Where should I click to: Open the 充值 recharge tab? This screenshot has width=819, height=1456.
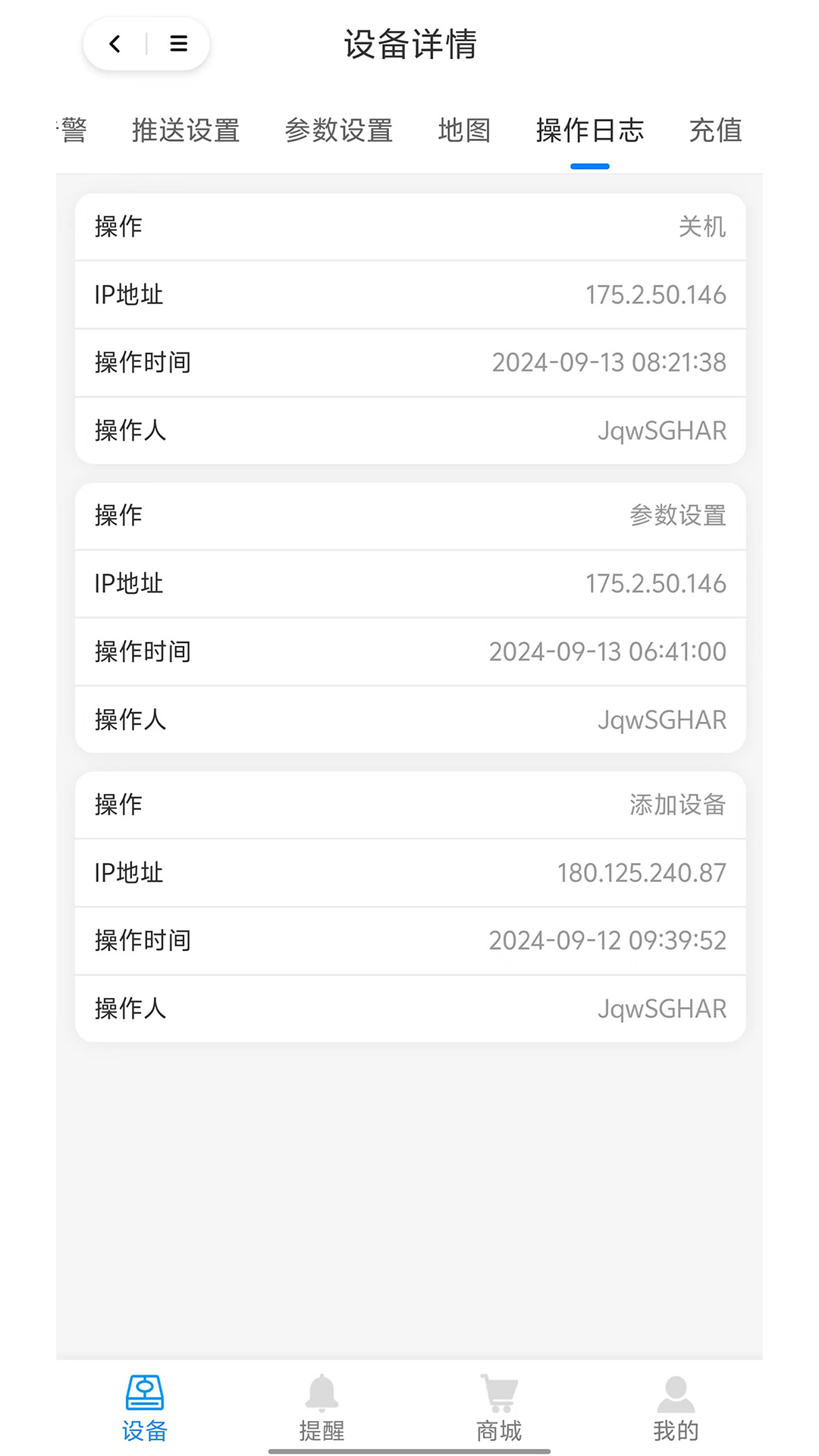(714, 130)
